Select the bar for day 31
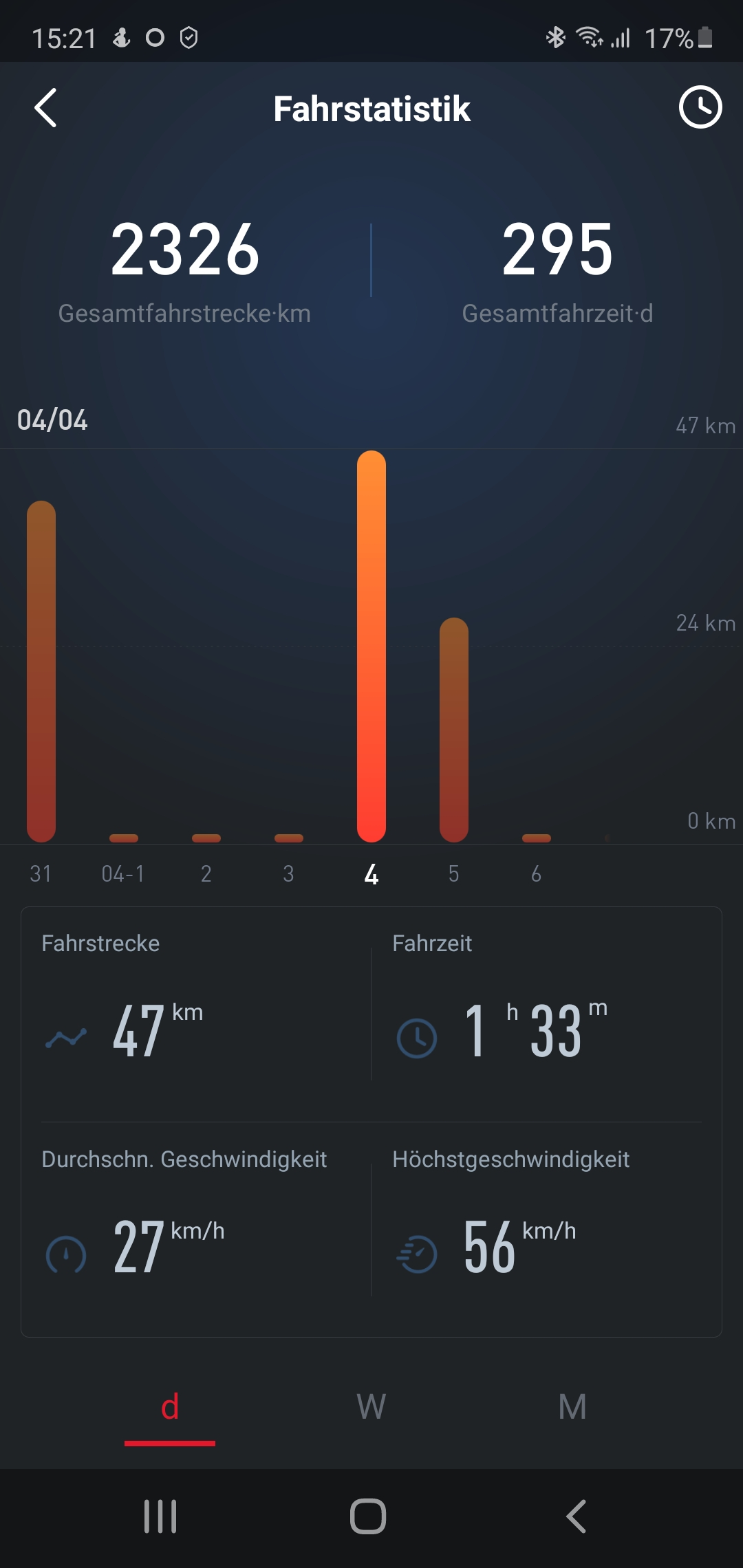Viewport: 743px width, 1568px height. point(41,671)
